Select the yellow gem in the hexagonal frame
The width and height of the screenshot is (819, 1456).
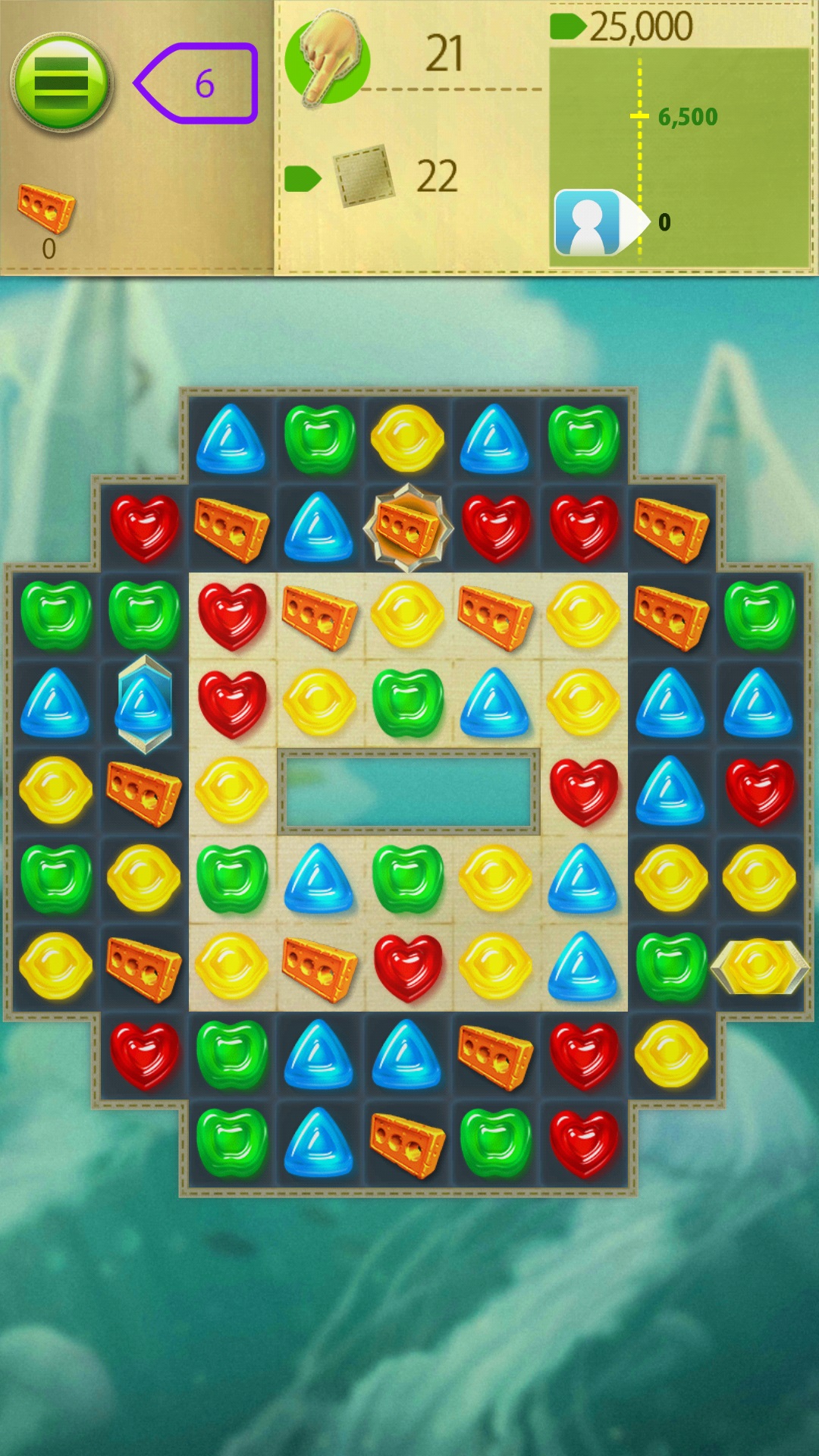(759, 967)
